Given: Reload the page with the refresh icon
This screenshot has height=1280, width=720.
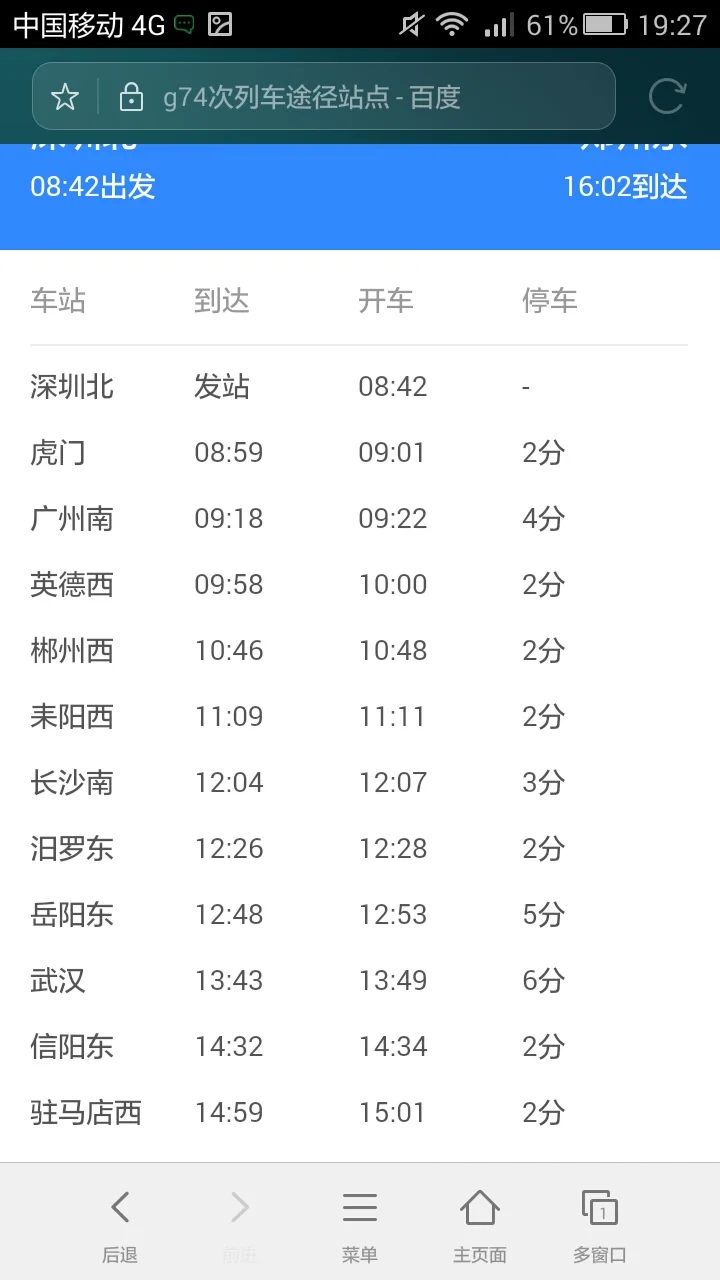Looking at the screenshot, I should (667, 96).
